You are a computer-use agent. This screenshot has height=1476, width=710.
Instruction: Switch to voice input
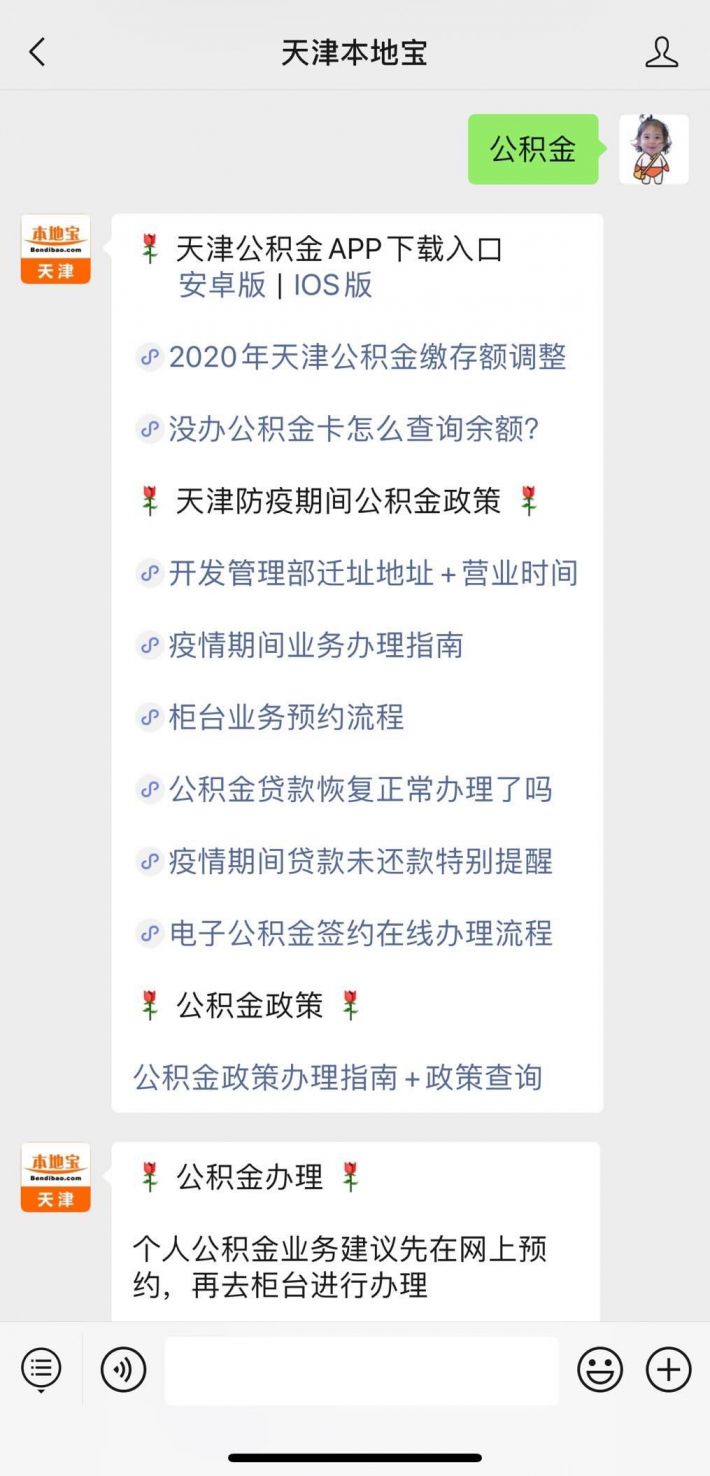123,1370
